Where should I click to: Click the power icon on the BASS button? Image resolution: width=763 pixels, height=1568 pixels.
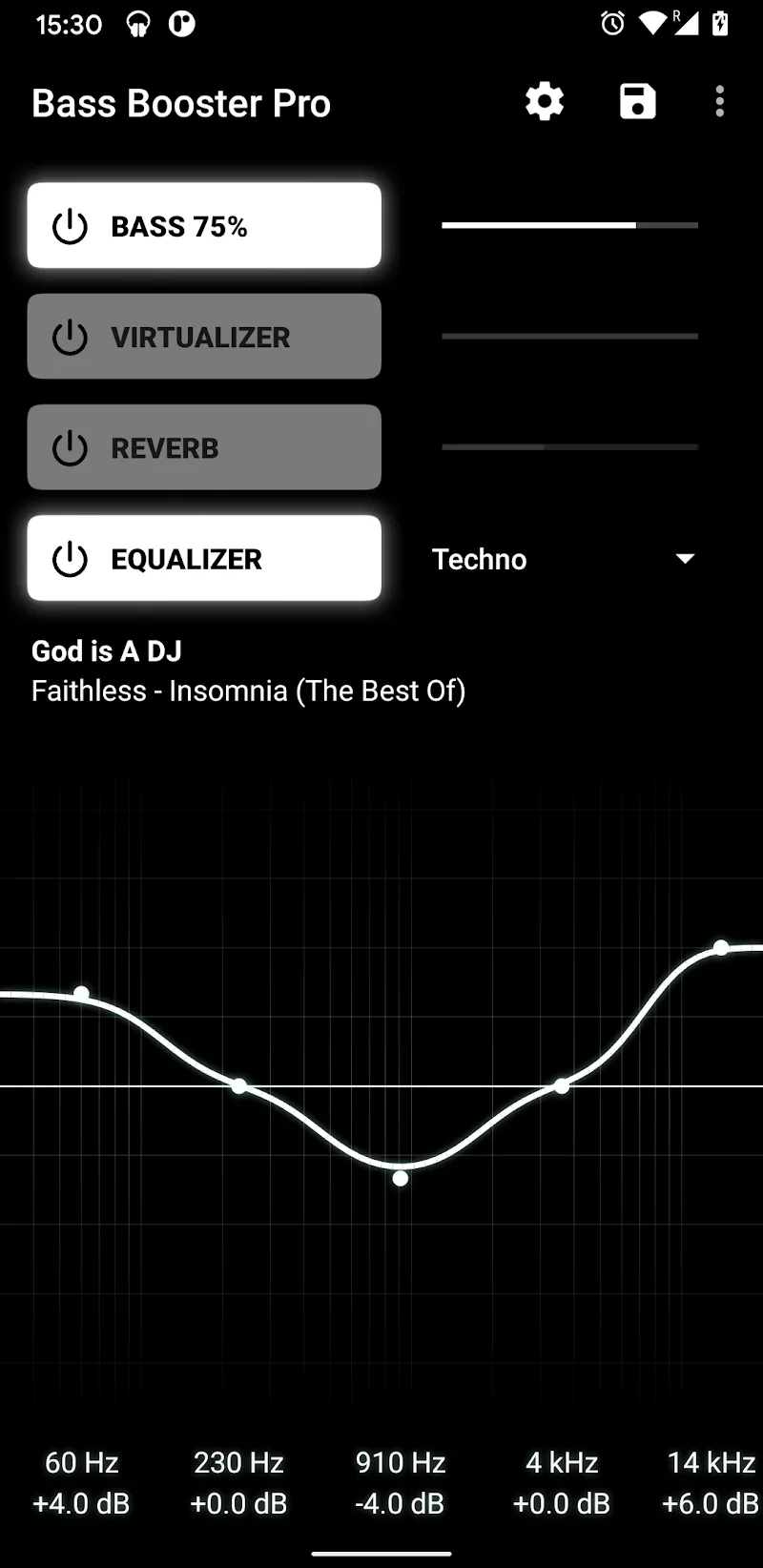tap(69, 226)
